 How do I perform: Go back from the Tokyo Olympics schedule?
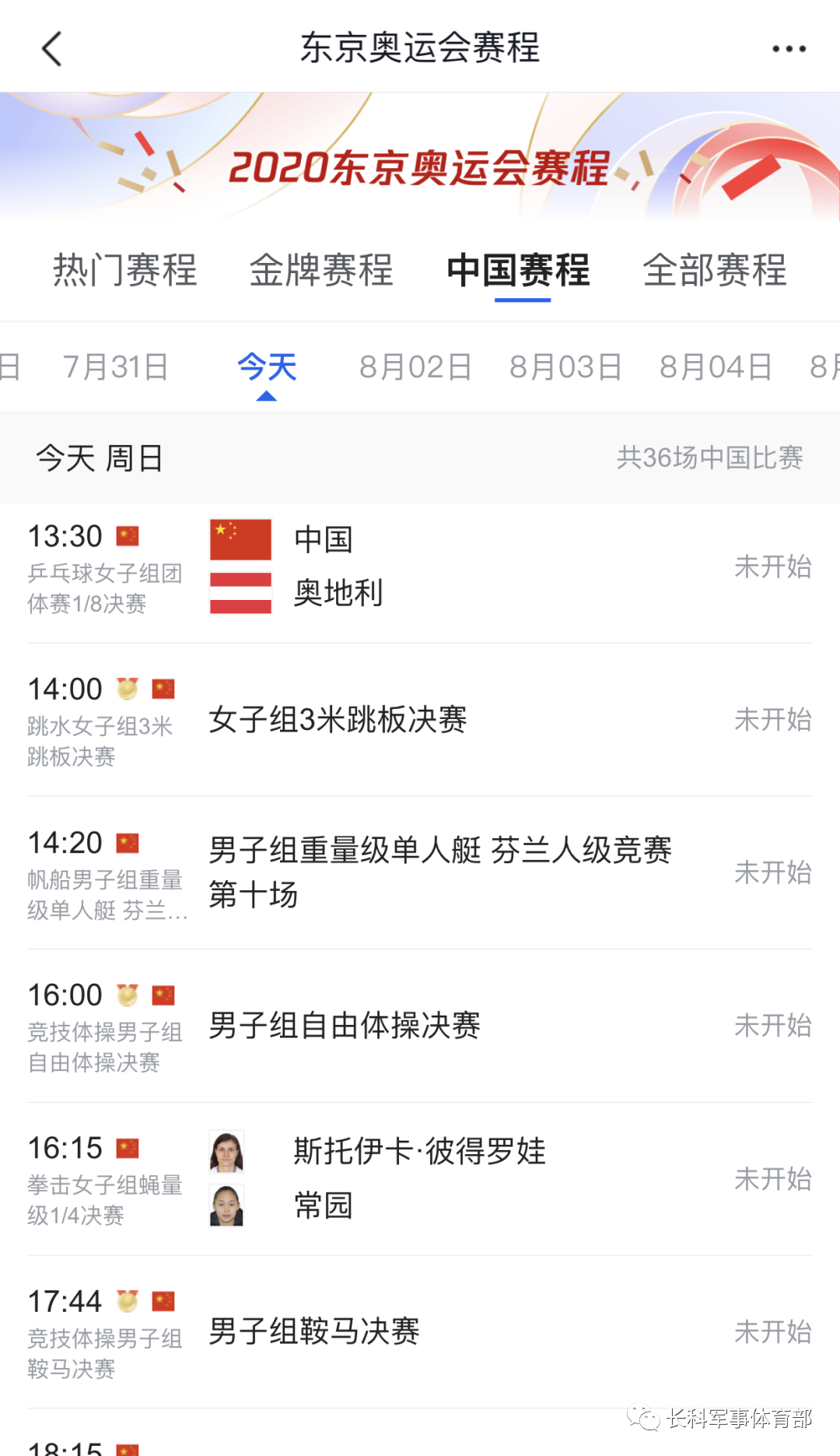[51, 48]
